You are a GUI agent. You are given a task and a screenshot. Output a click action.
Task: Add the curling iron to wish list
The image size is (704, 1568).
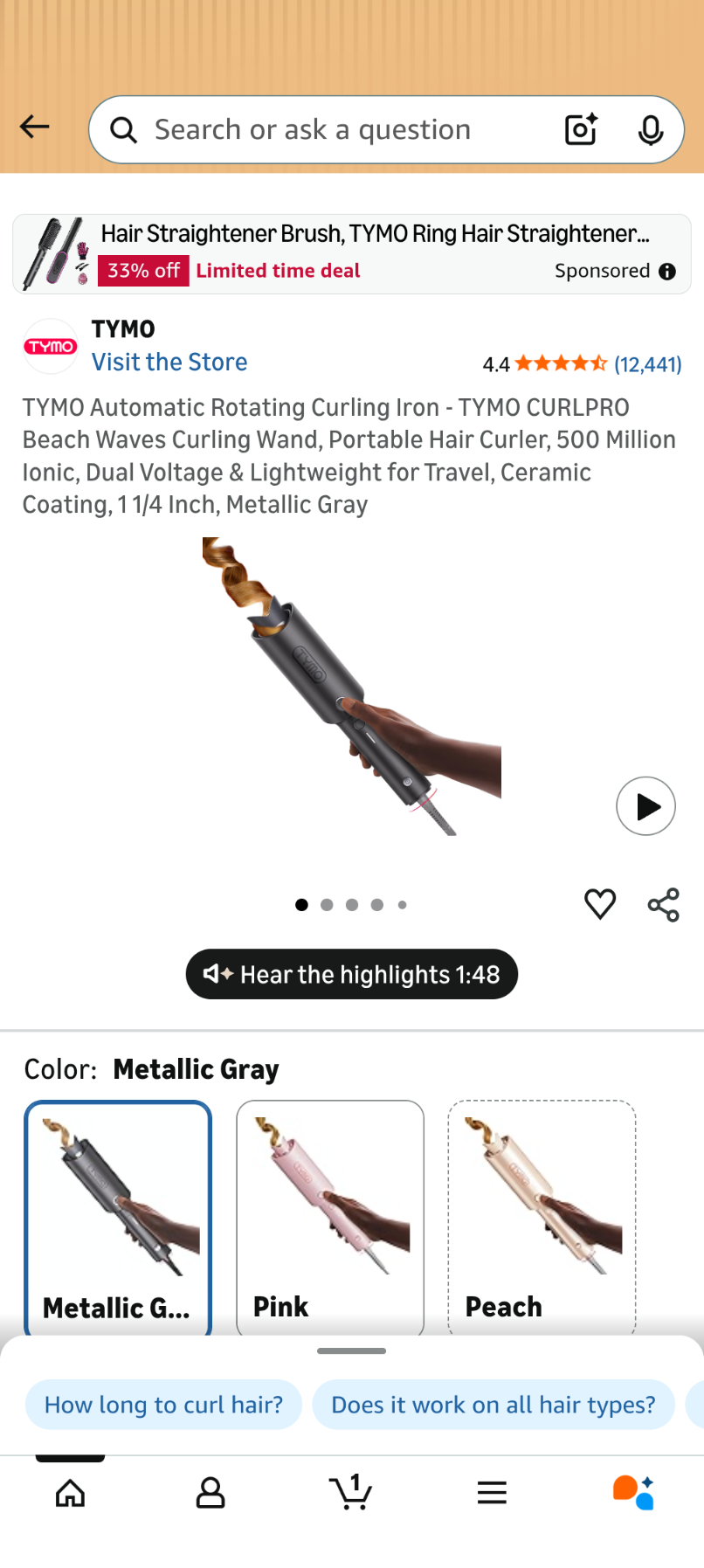(600, 904)
